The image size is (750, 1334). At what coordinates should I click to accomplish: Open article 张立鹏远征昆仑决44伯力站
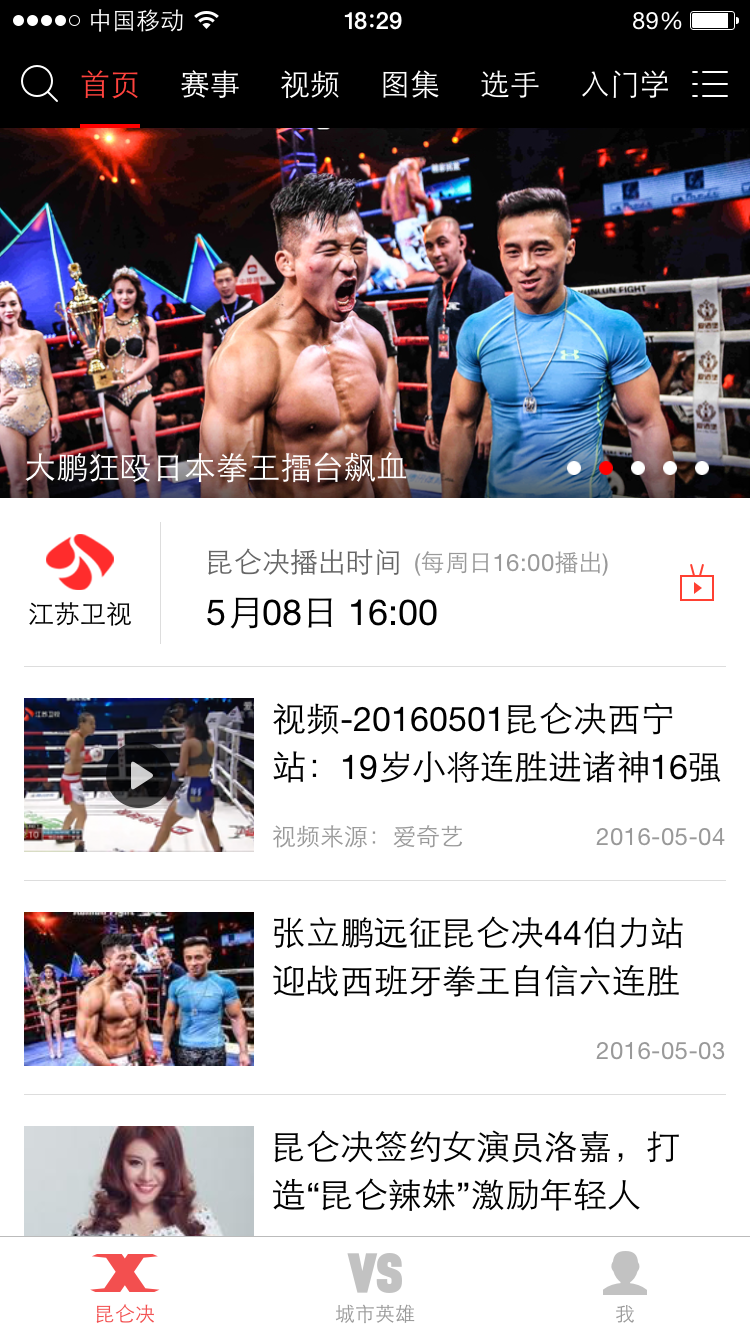pyautogui.click(x=476, y=957)
